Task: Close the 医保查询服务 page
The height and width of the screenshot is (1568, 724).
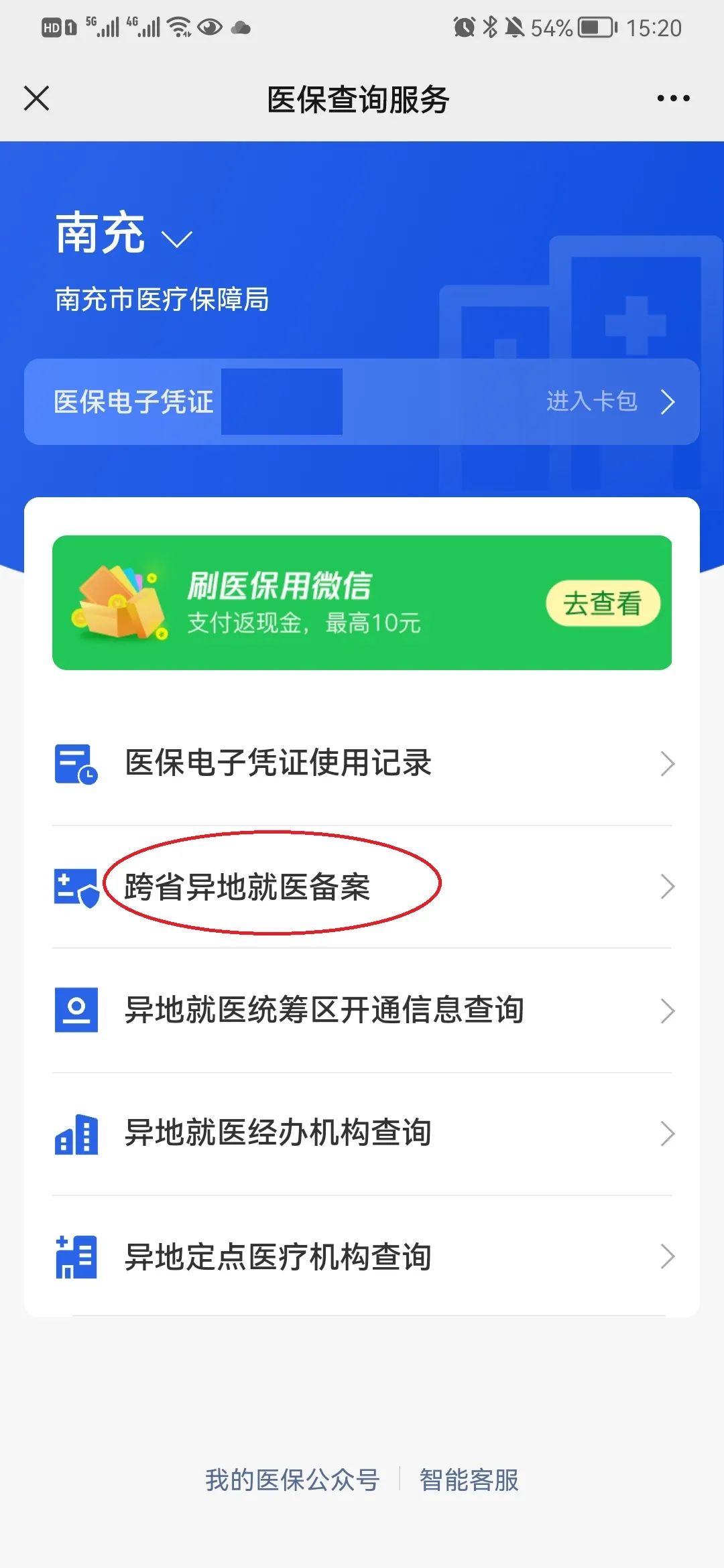Action: click(x=37, y=99)
